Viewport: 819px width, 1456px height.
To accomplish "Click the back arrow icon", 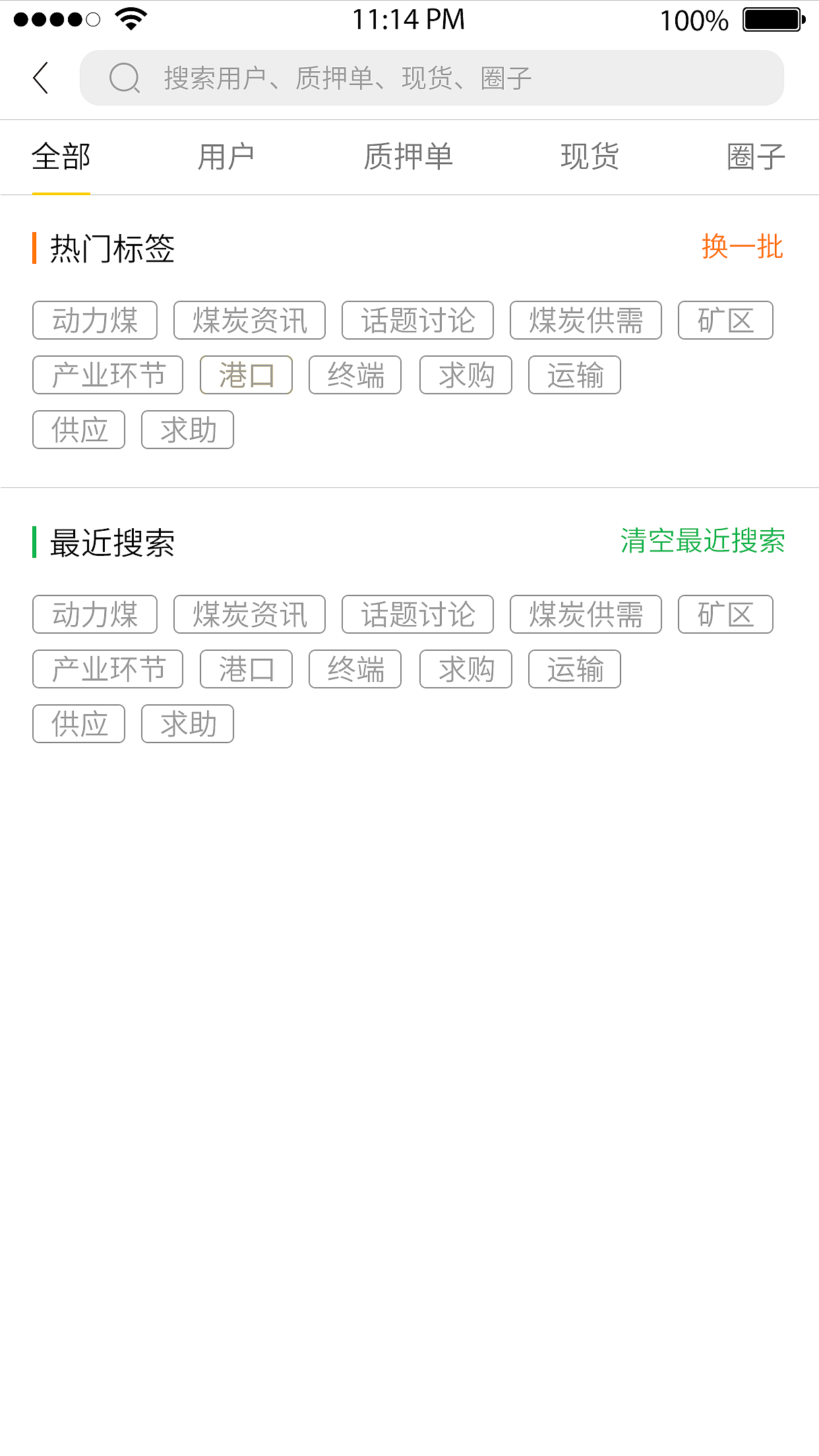I will (41, 77).
